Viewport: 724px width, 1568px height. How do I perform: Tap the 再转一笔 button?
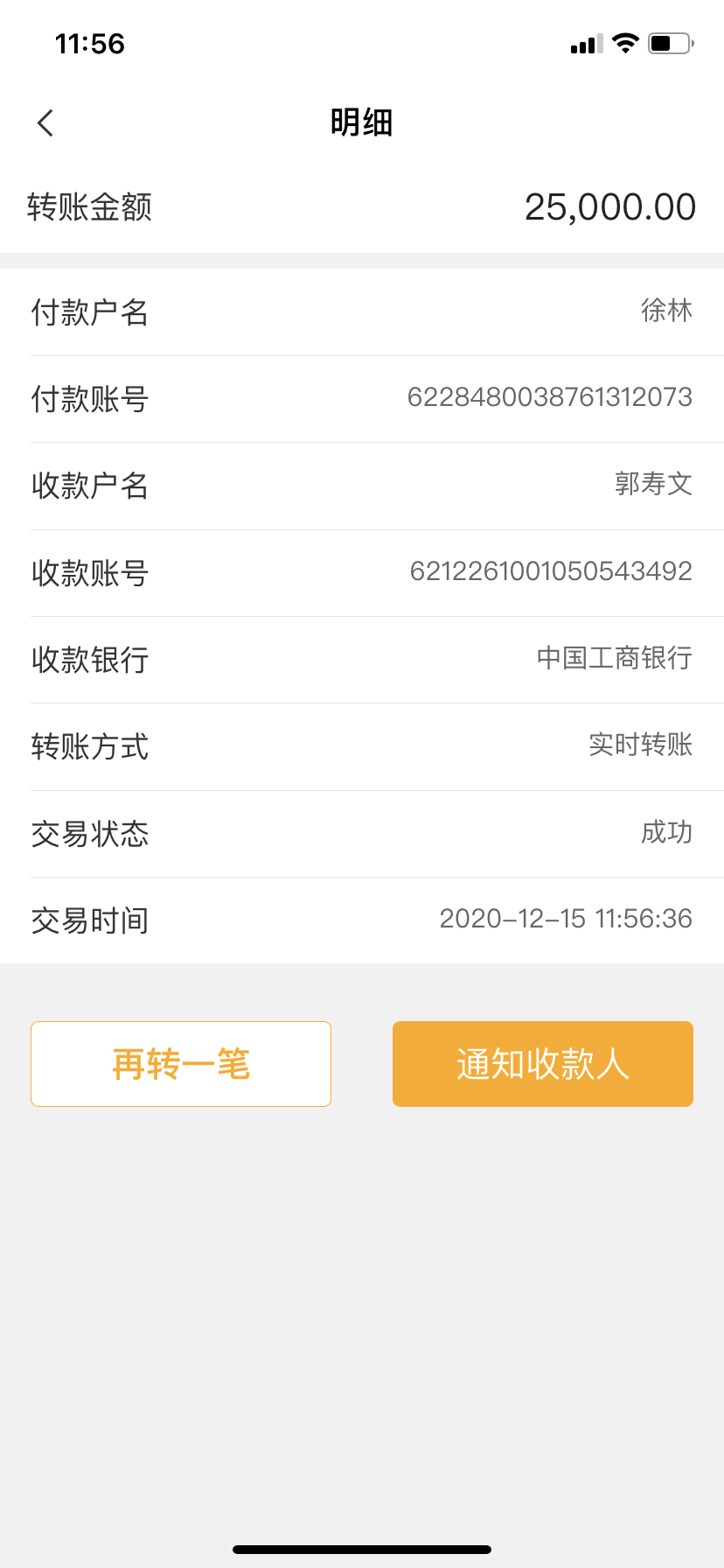(181, 1064)
